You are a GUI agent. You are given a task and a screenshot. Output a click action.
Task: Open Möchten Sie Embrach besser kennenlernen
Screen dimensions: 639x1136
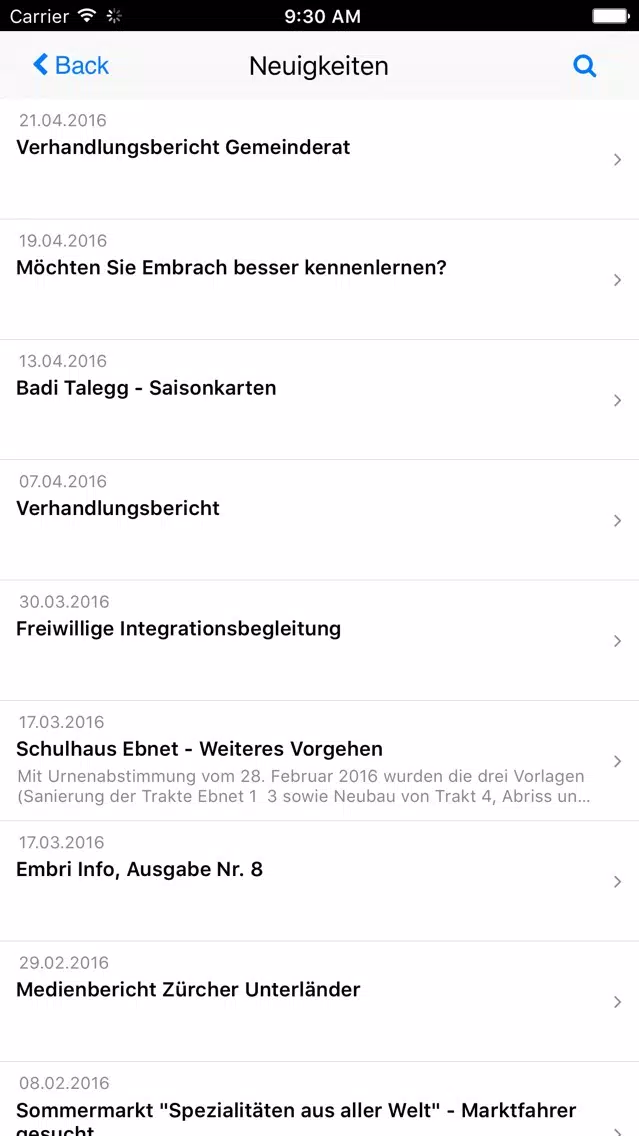coord(320,280)
